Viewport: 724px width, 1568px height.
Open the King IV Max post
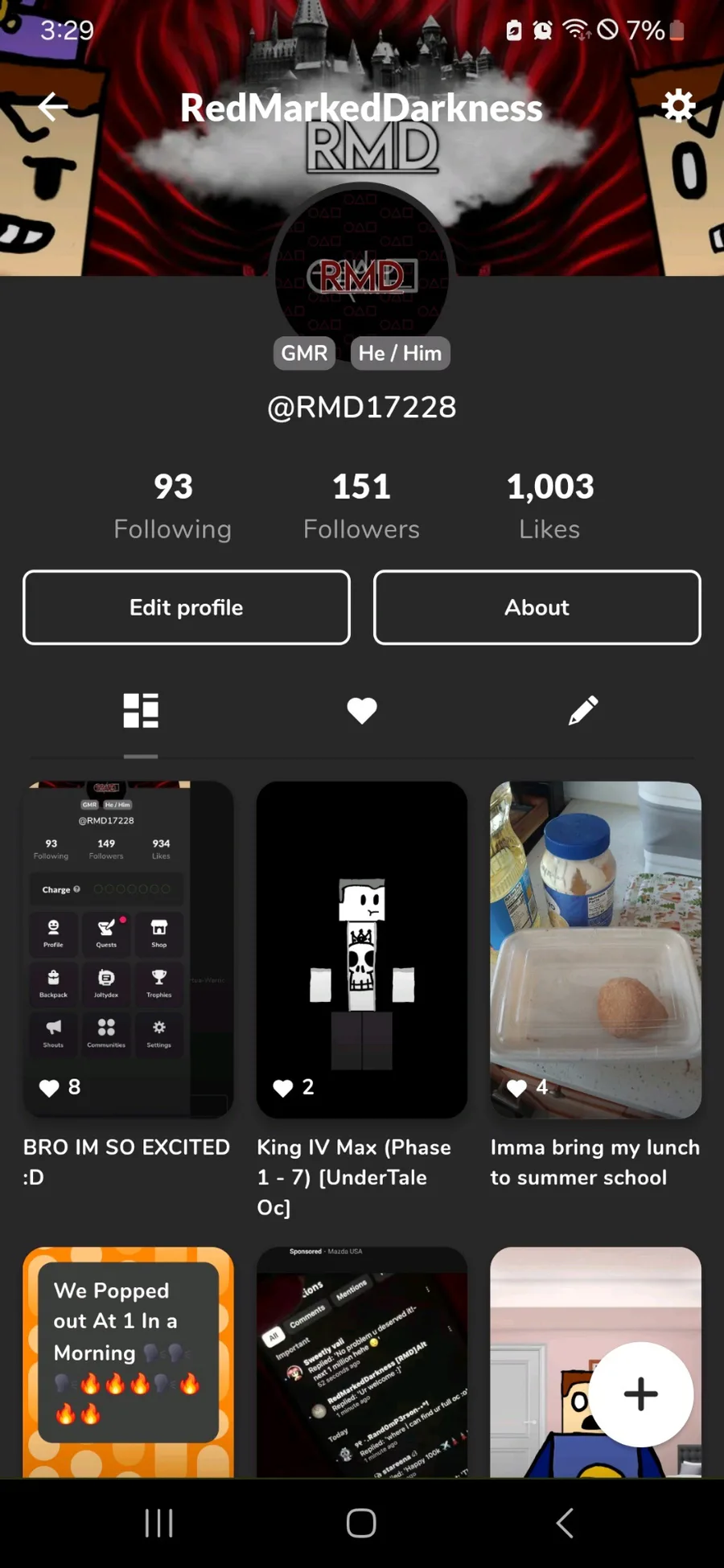click(362, 949)
